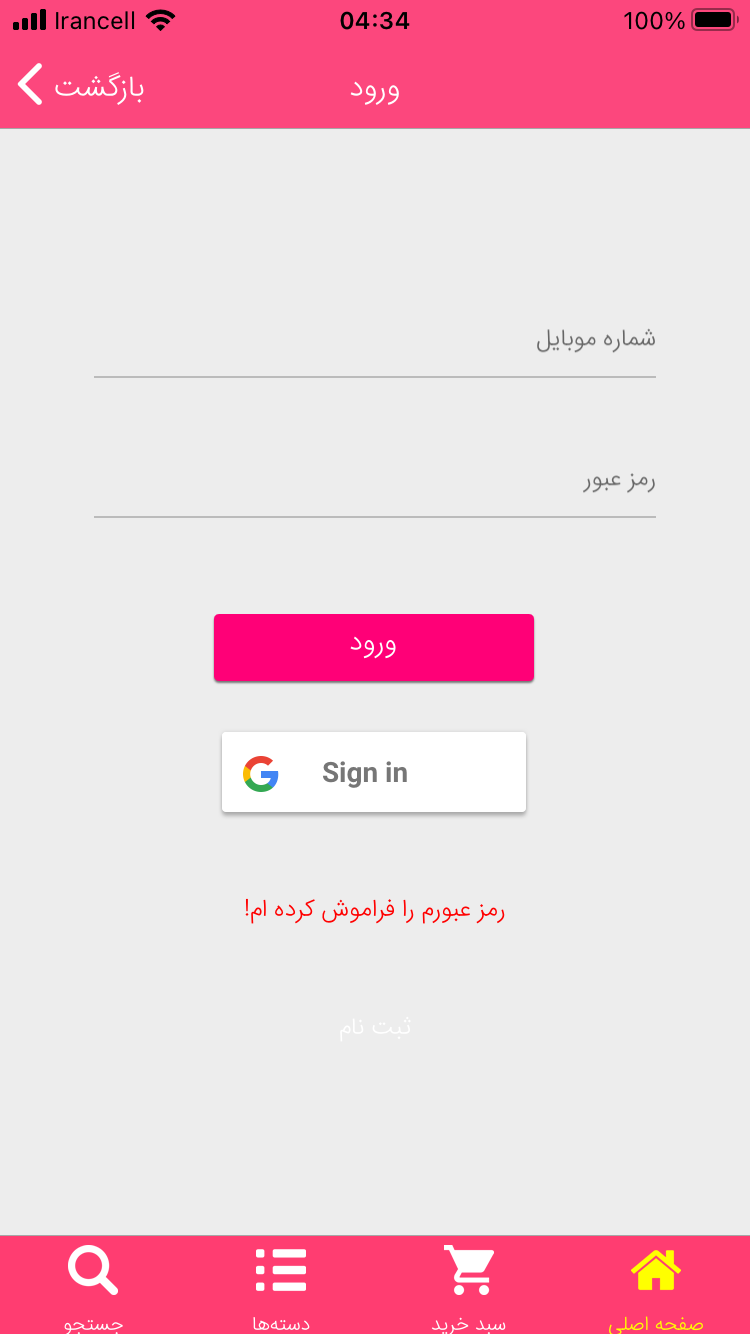The height and width of the screenshot is (1334, 750).
Task: Tap the pink ورود login button
Action: [x=374, y=647]
